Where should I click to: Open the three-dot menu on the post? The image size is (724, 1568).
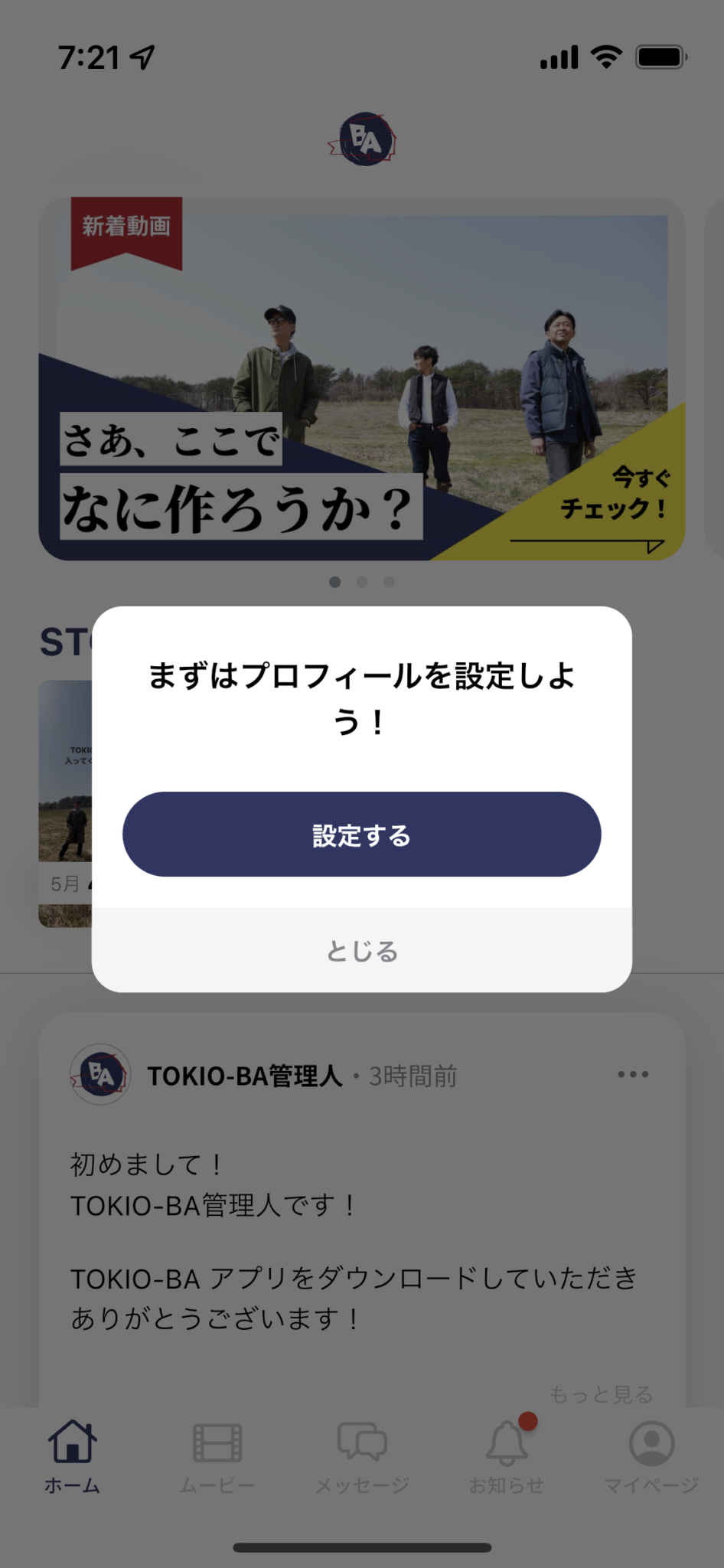632,1075
